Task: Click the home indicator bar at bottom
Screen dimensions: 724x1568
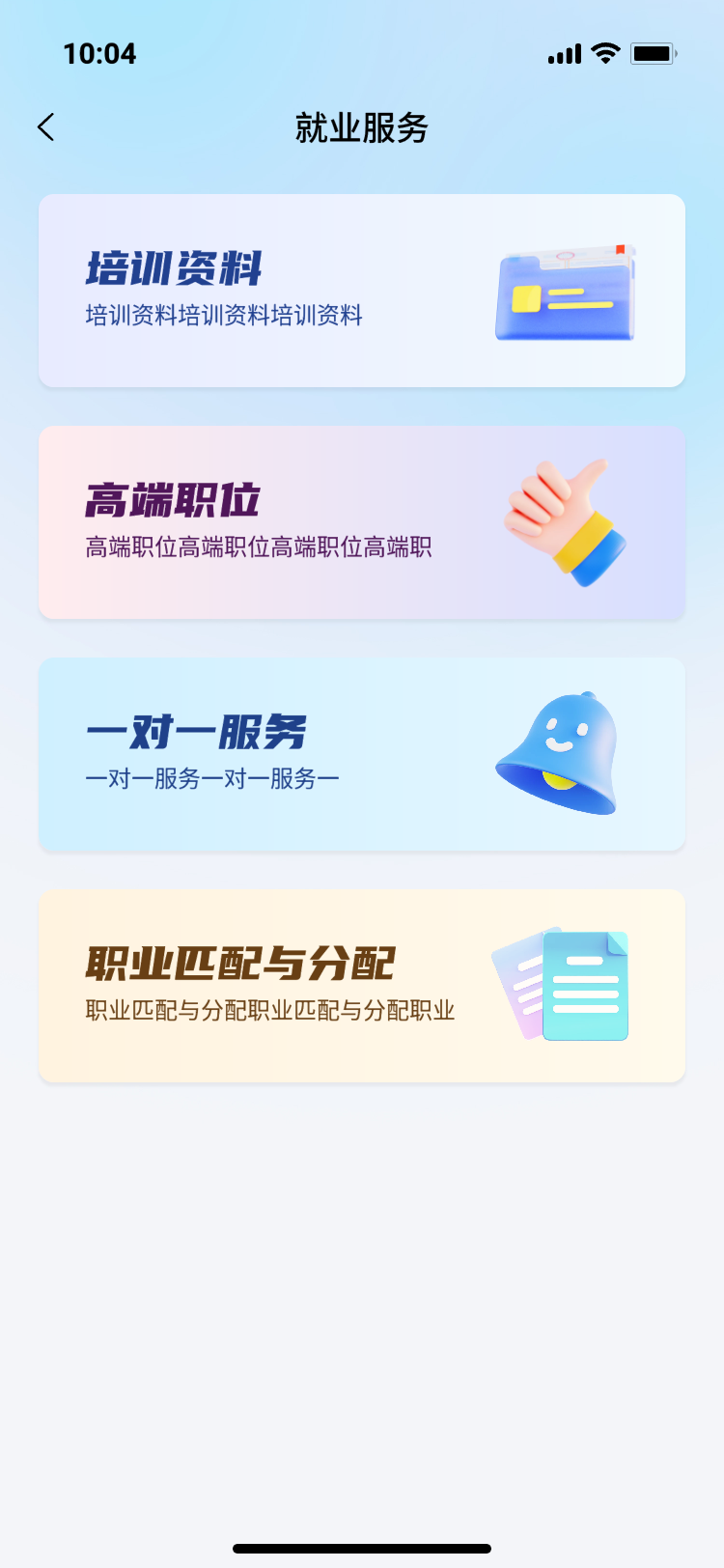Action: (362, 1545)
